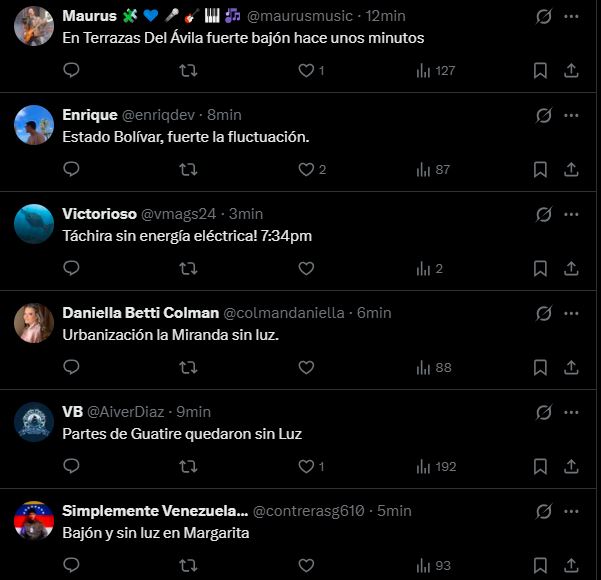Bookmark Enrique's tweet
This screenshot has width=601, height=580.
coord(540,169)
